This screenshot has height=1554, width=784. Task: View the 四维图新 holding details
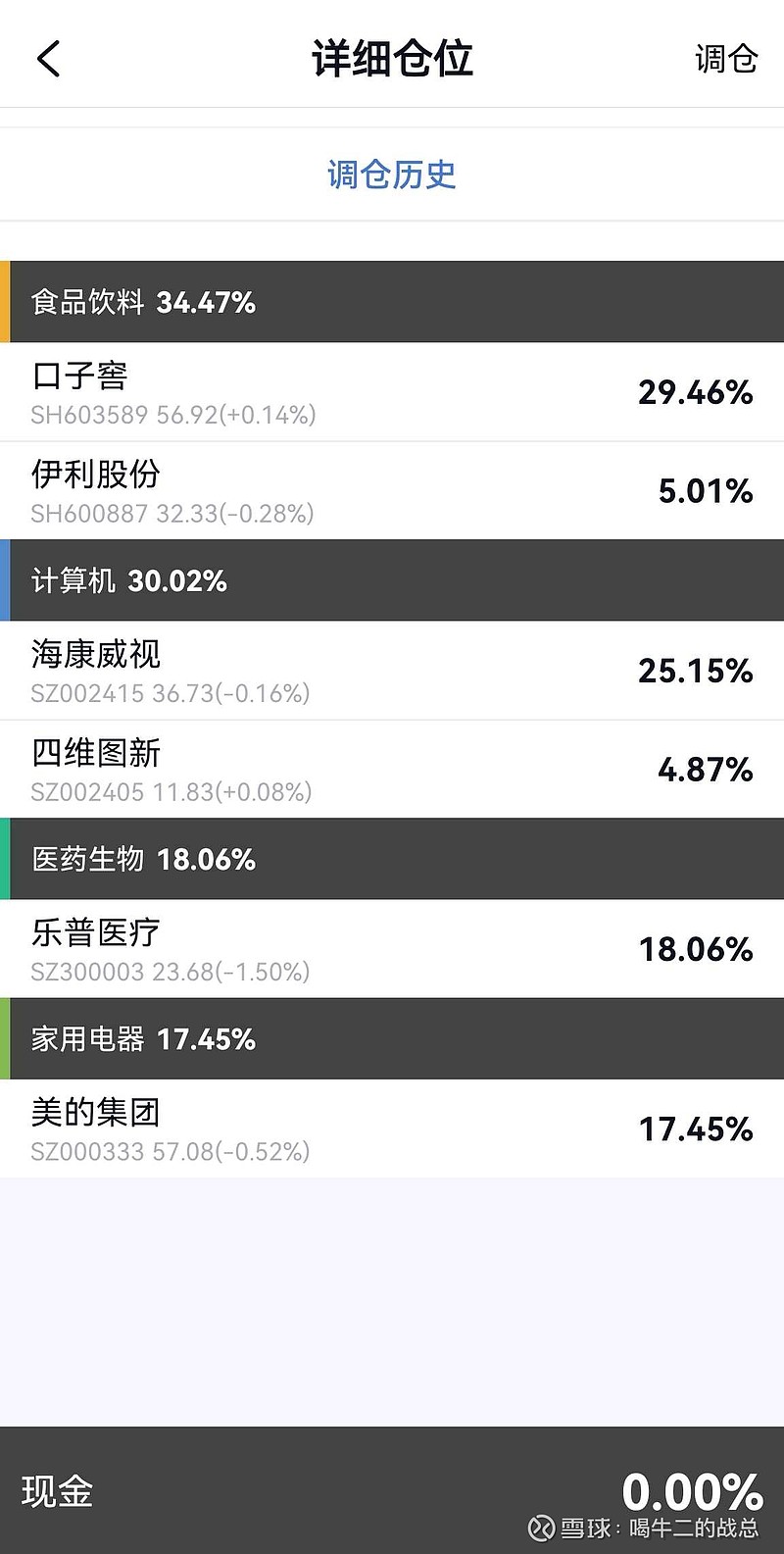(392, 770)
